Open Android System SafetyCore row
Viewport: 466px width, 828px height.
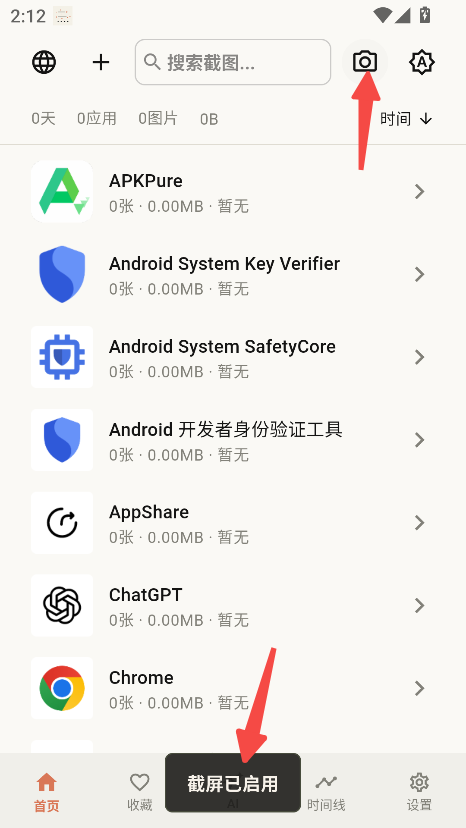(x=233, y=357)
